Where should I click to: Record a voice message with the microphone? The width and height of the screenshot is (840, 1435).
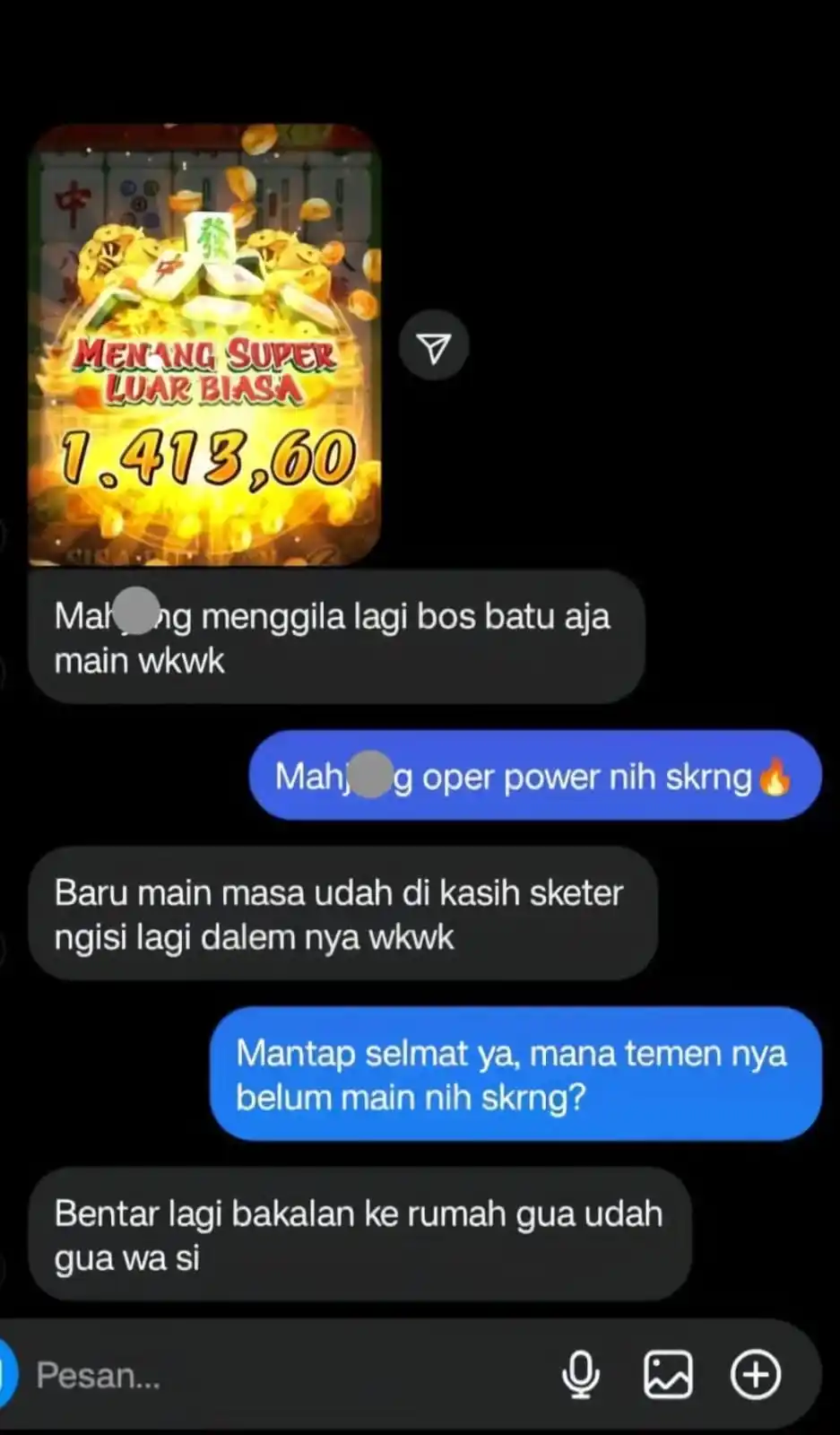[x=581, y=1375]
